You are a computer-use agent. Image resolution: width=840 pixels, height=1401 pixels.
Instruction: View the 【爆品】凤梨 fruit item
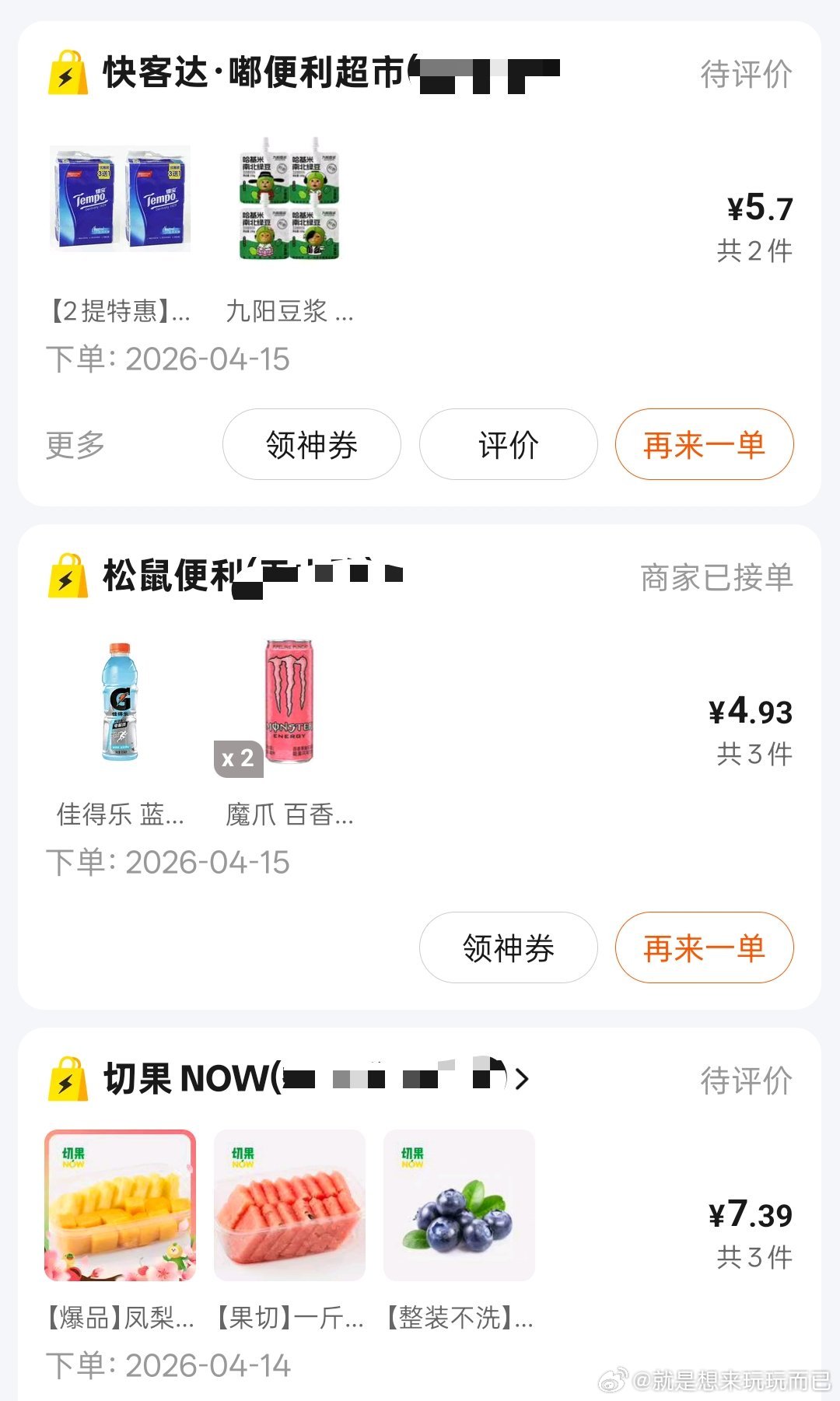click(120, 1205)
